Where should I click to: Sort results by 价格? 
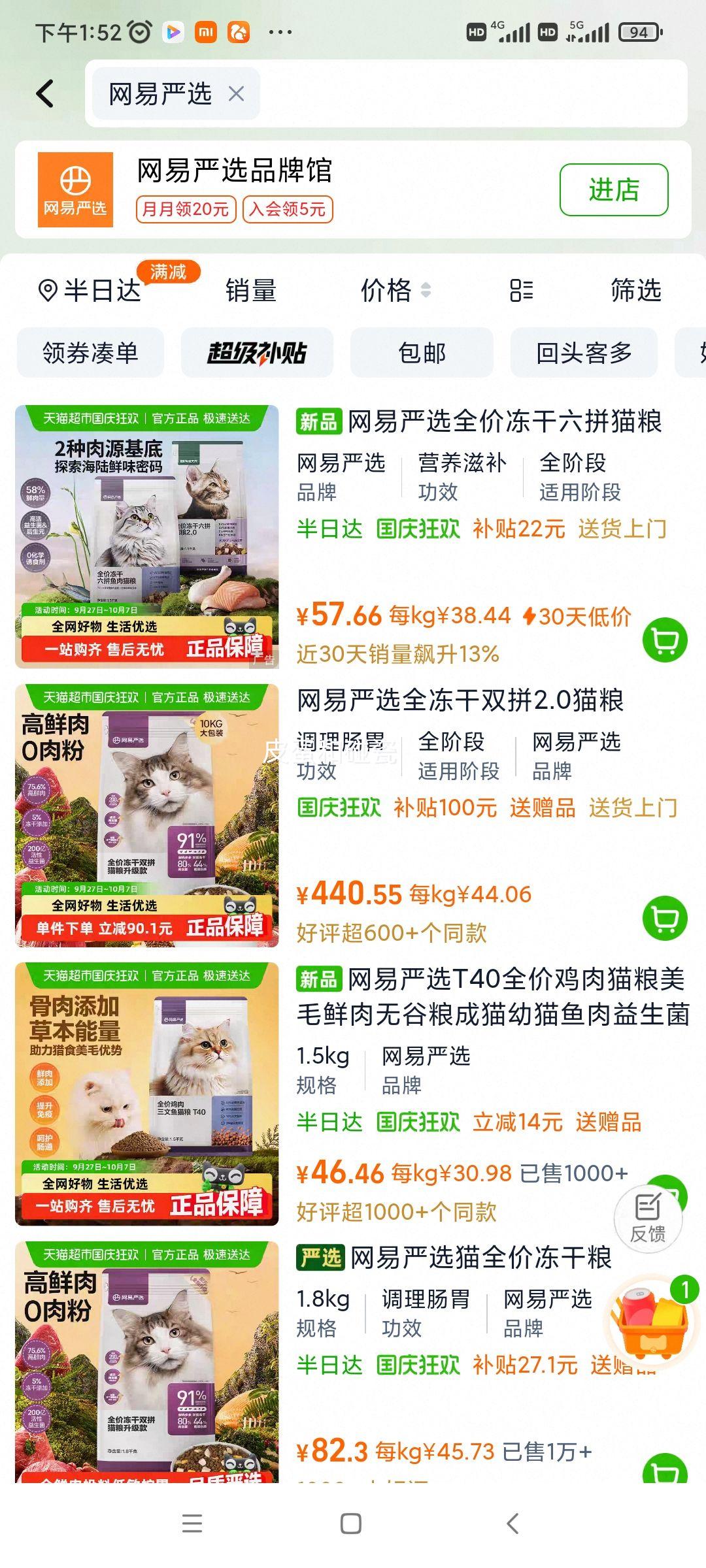(395, 290)
